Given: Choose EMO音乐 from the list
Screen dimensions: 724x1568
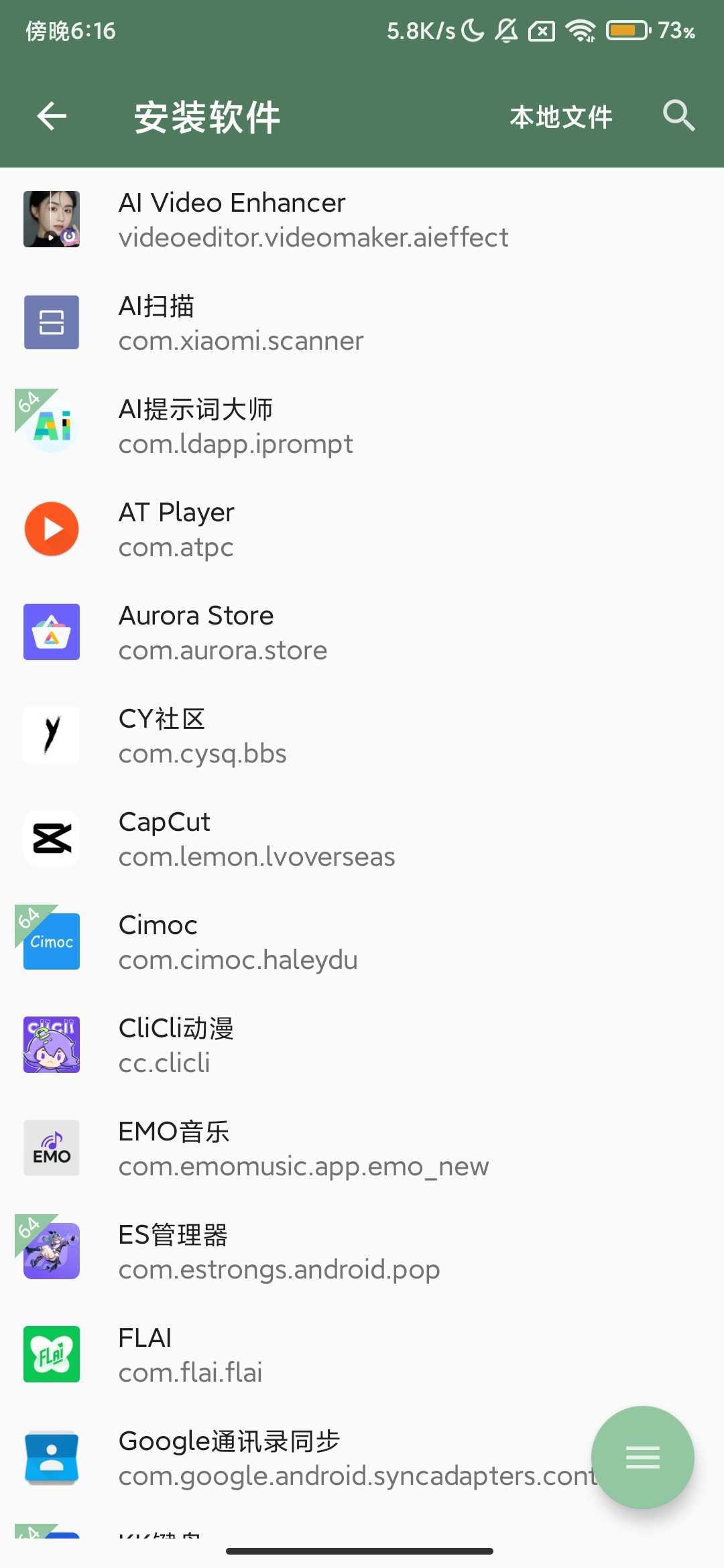Looking at the screenshot, I should click(303, 1148).
